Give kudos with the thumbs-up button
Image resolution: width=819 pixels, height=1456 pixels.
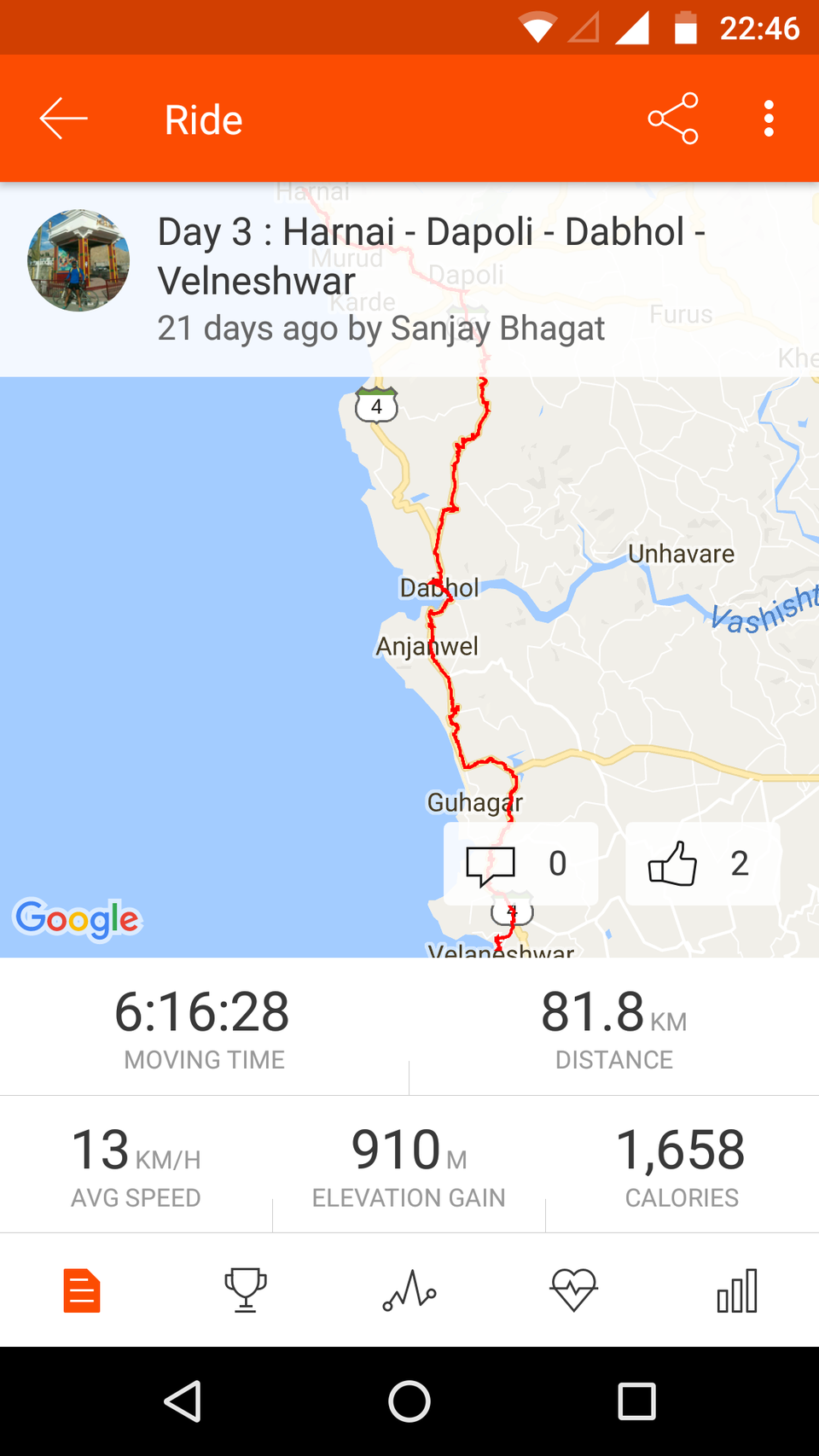click(x=701, y=864)
